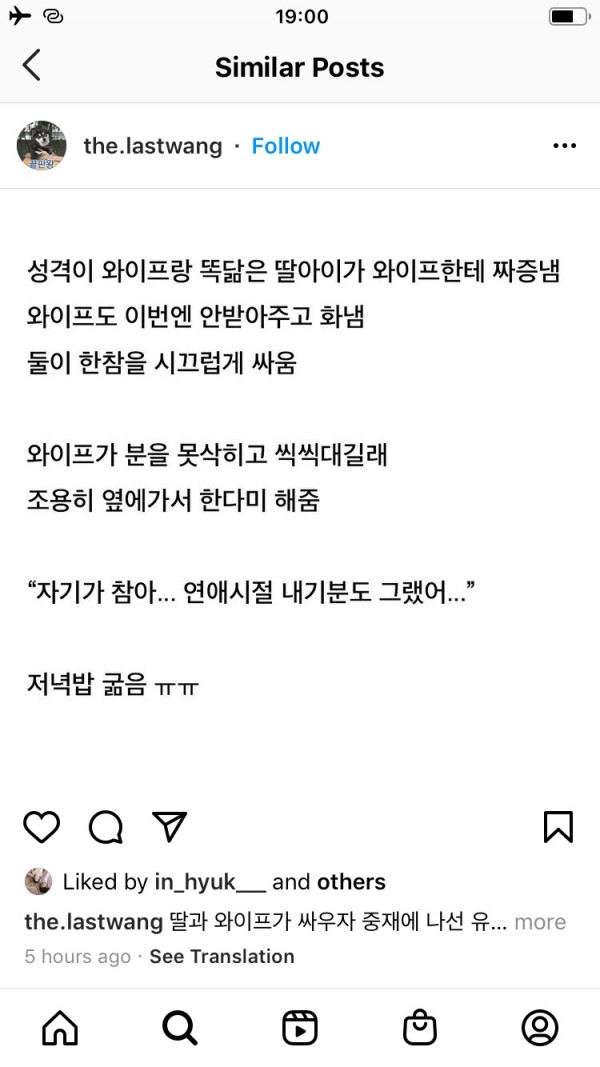Tap See Translation under the caption
Screen dimensions: 600x1067
click(222, 956)
